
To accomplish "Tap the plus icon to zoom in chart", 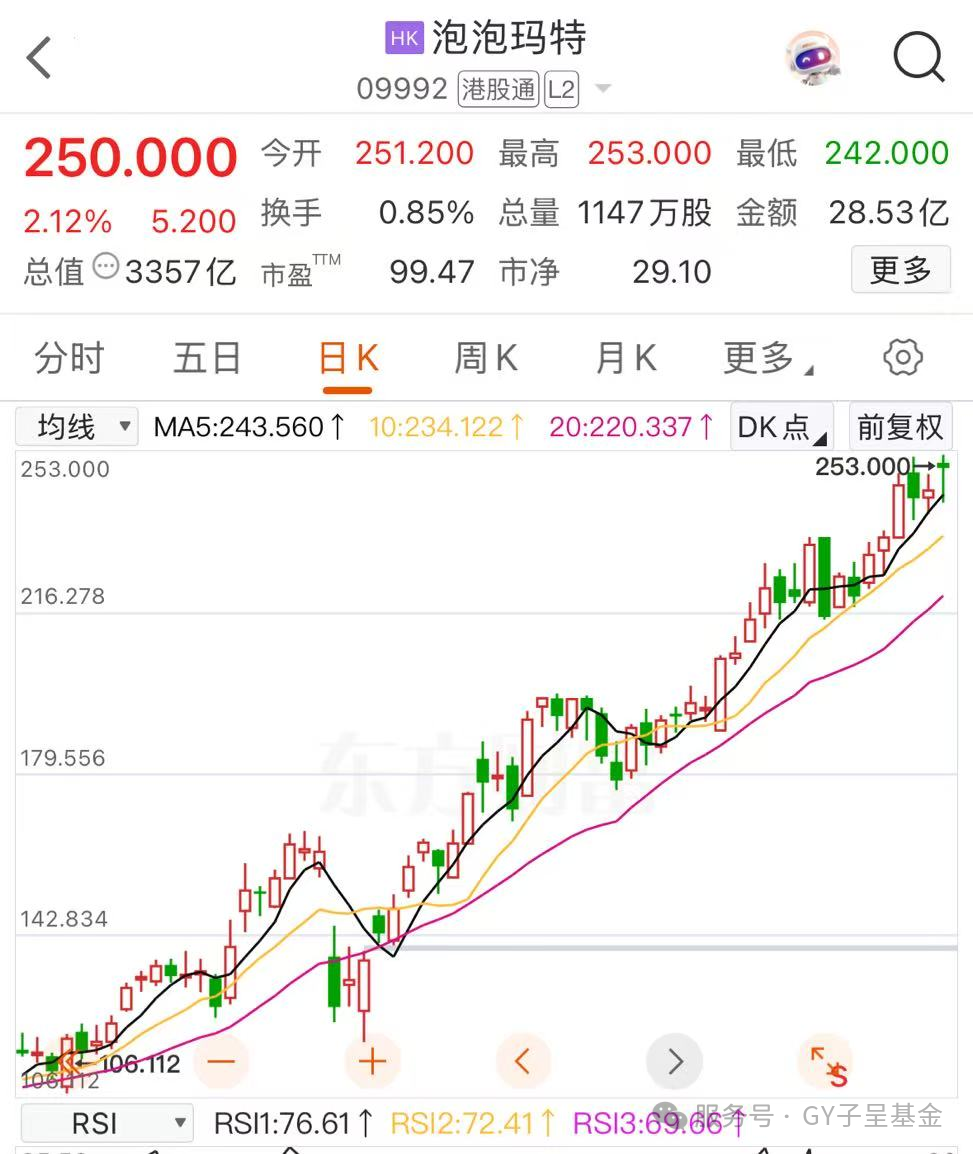I will coord(372,1062).
